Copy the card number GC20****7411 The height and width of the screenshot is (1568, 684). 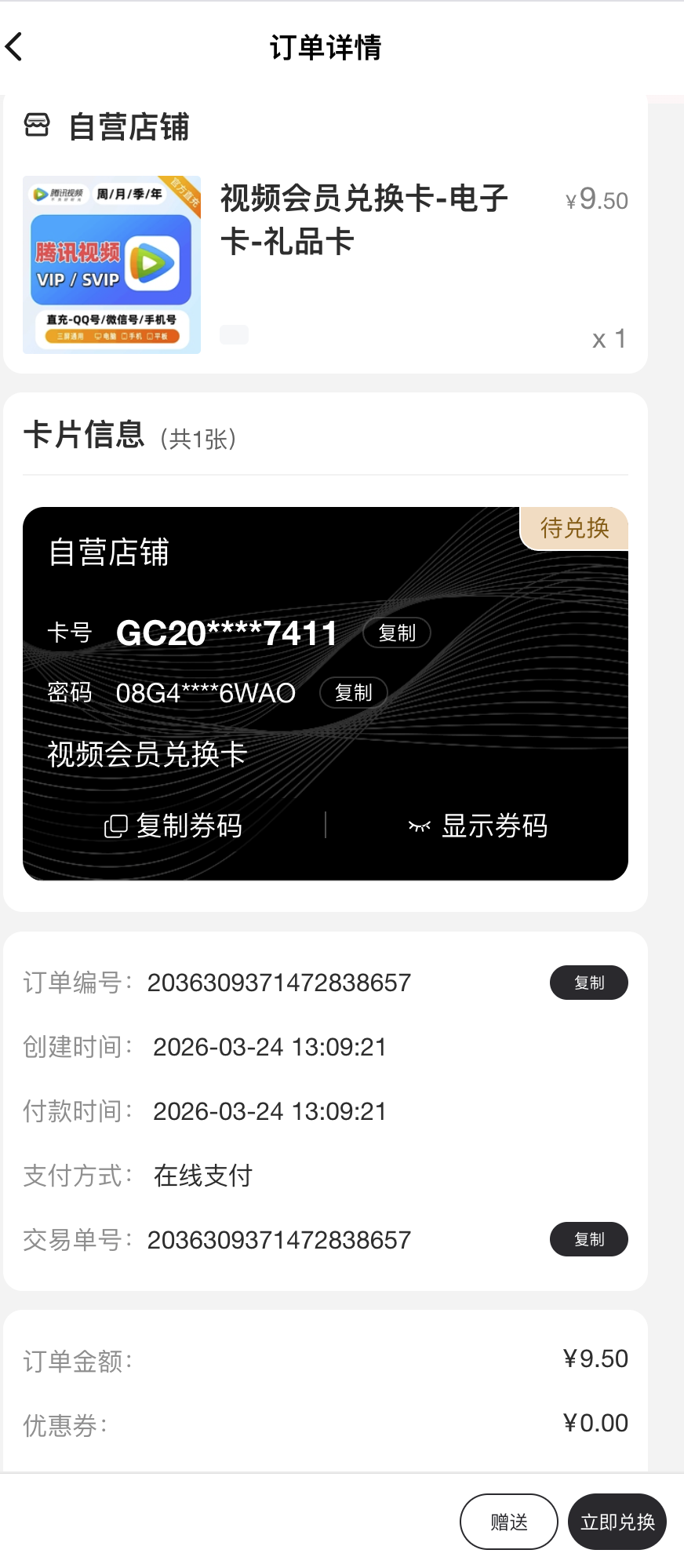pos(396,633)
